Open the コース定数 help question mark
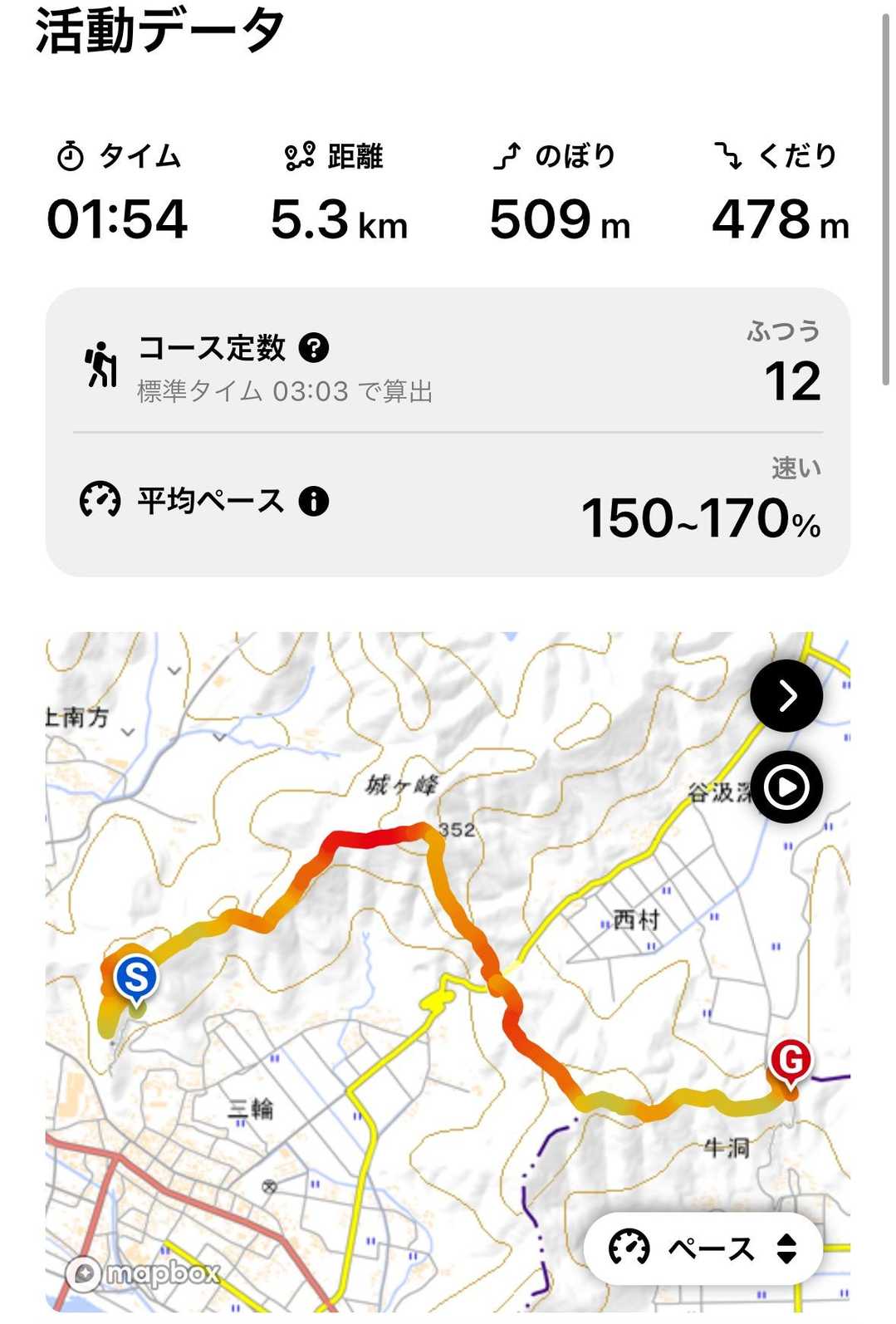The width and height of the screenshot is (896, 1324). 314,348
